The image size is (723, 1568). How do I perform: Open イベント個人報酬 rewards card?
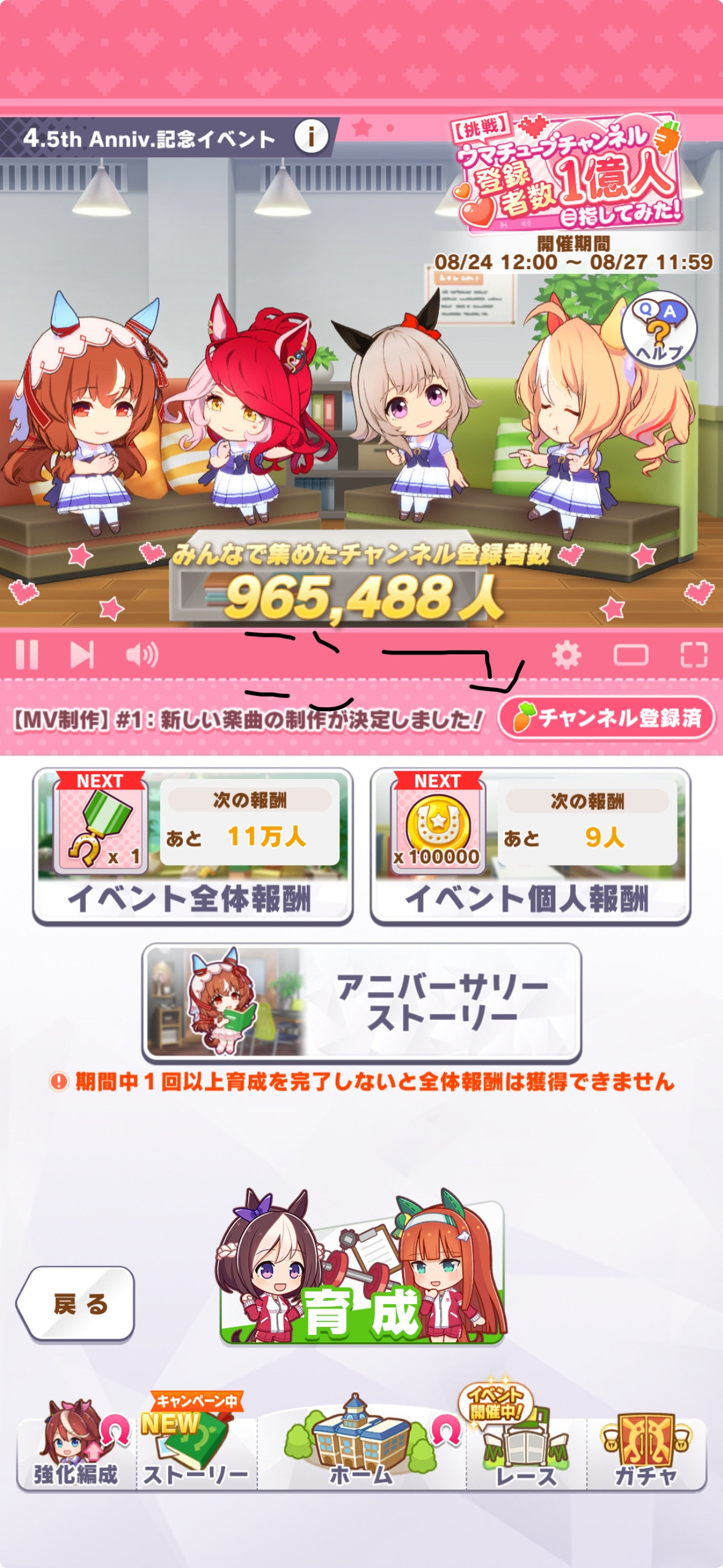[x=530, y=846]
